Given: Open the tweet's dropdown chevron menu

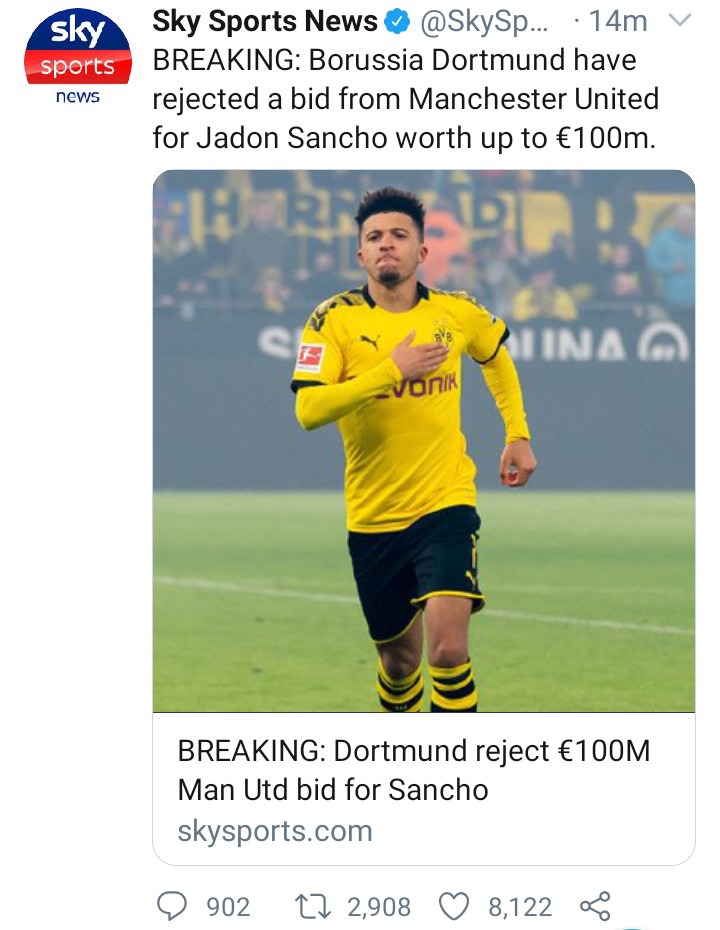Looking at the screenshot, I should click(x=678, y=21).
